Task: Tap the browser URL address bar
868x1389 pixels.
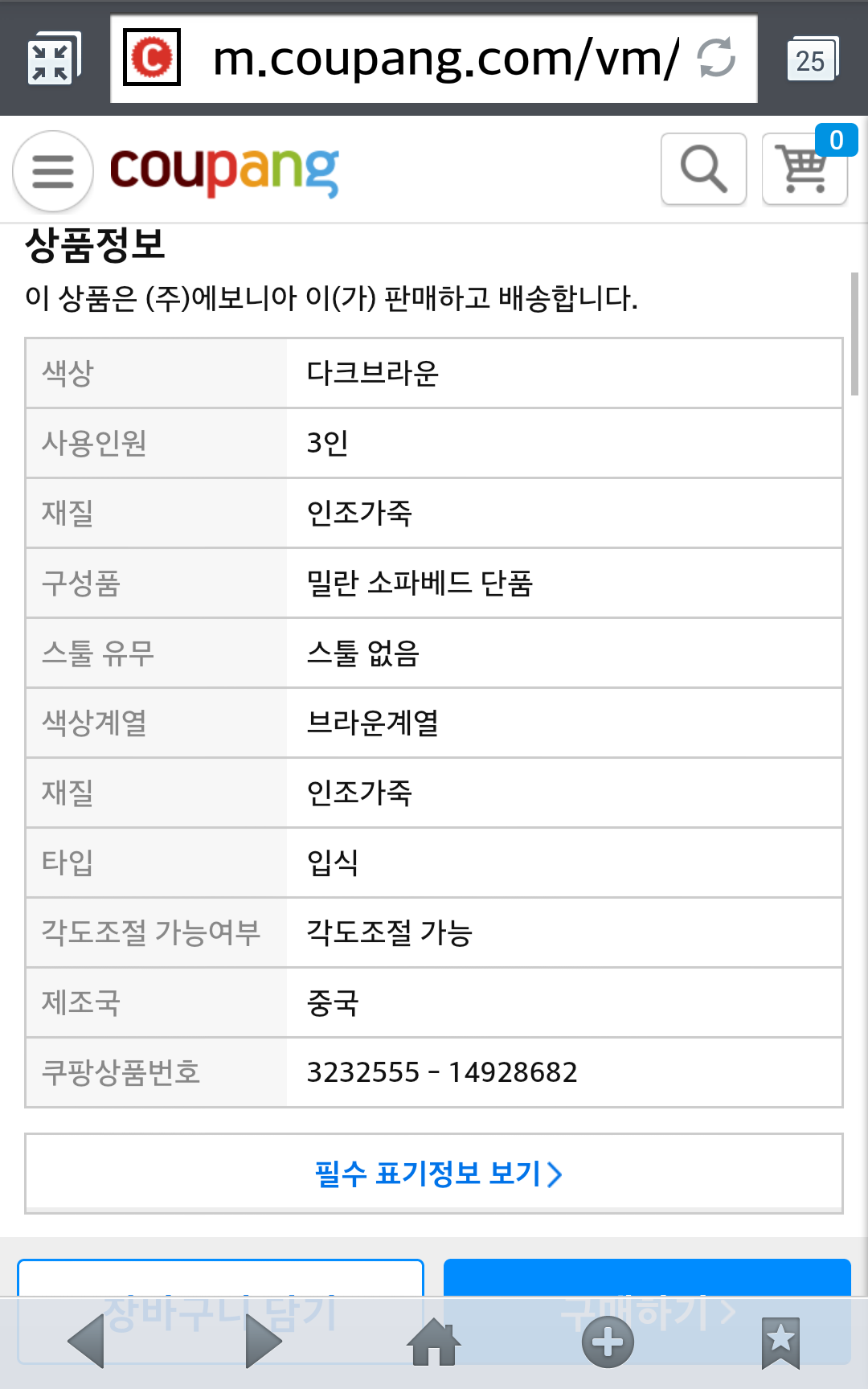Action: point(442,59)
